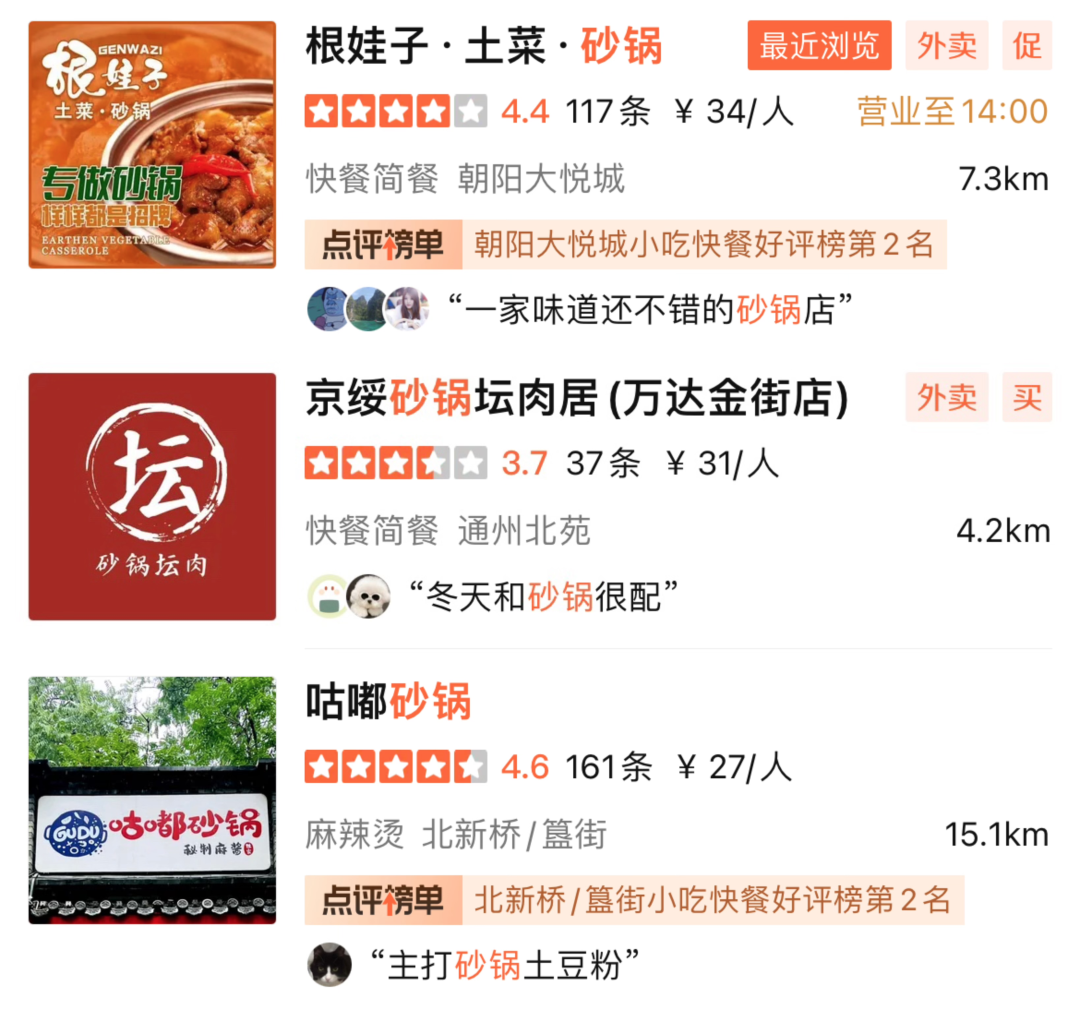Tap the 咕嘟砂锅 storefront photo
1080x1010 pixels.
coord(152,800)
